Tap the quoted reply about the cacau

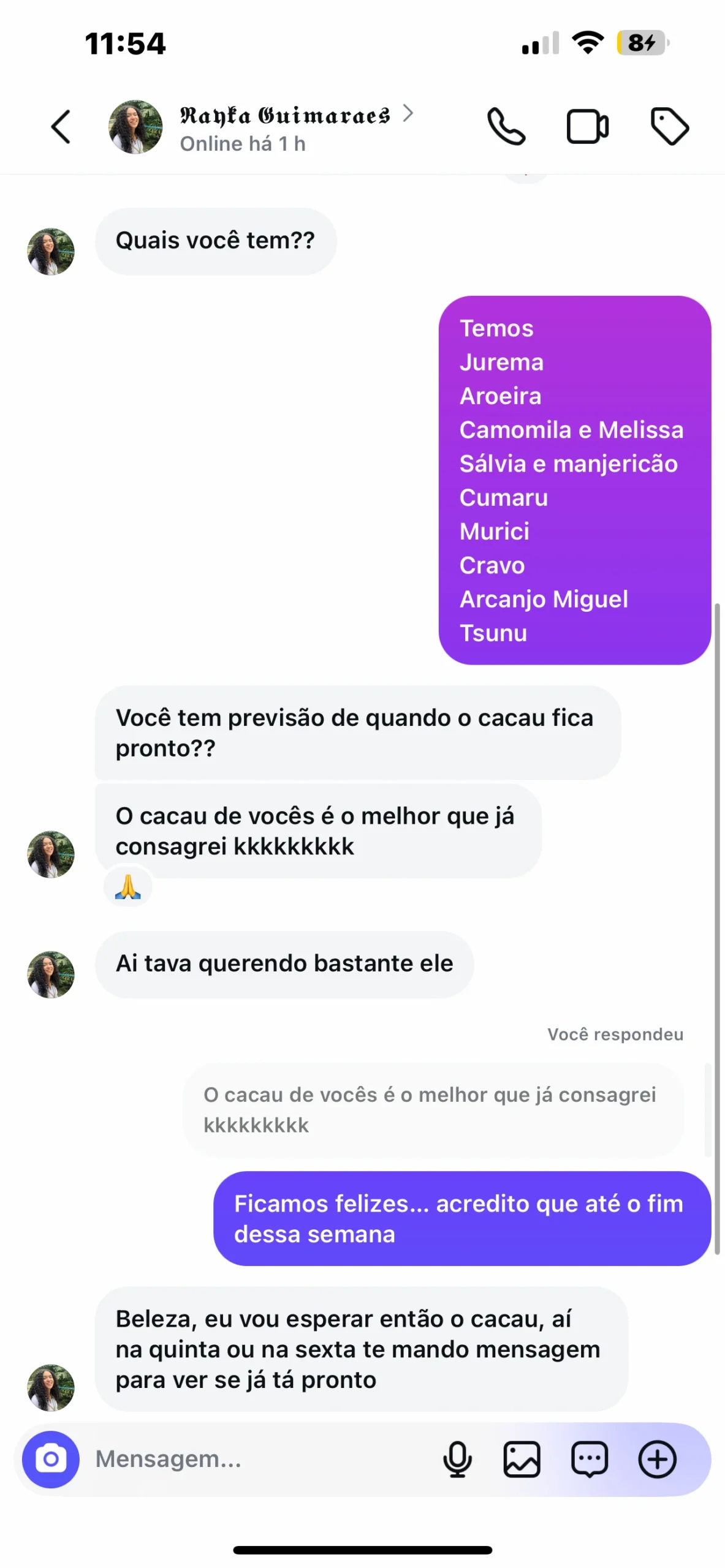point(433,1109)
